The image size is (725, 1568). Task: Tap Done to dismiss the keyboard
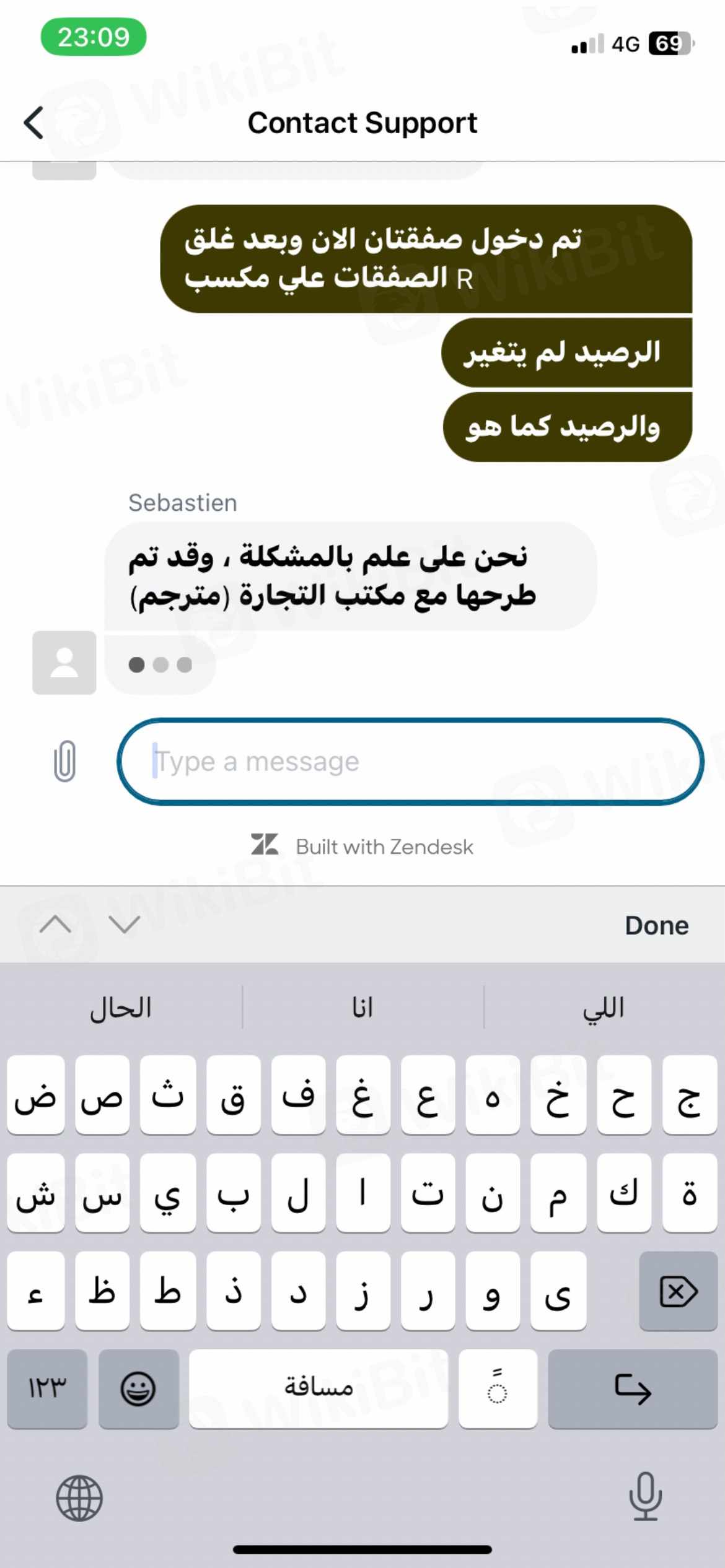coord(656,925)
